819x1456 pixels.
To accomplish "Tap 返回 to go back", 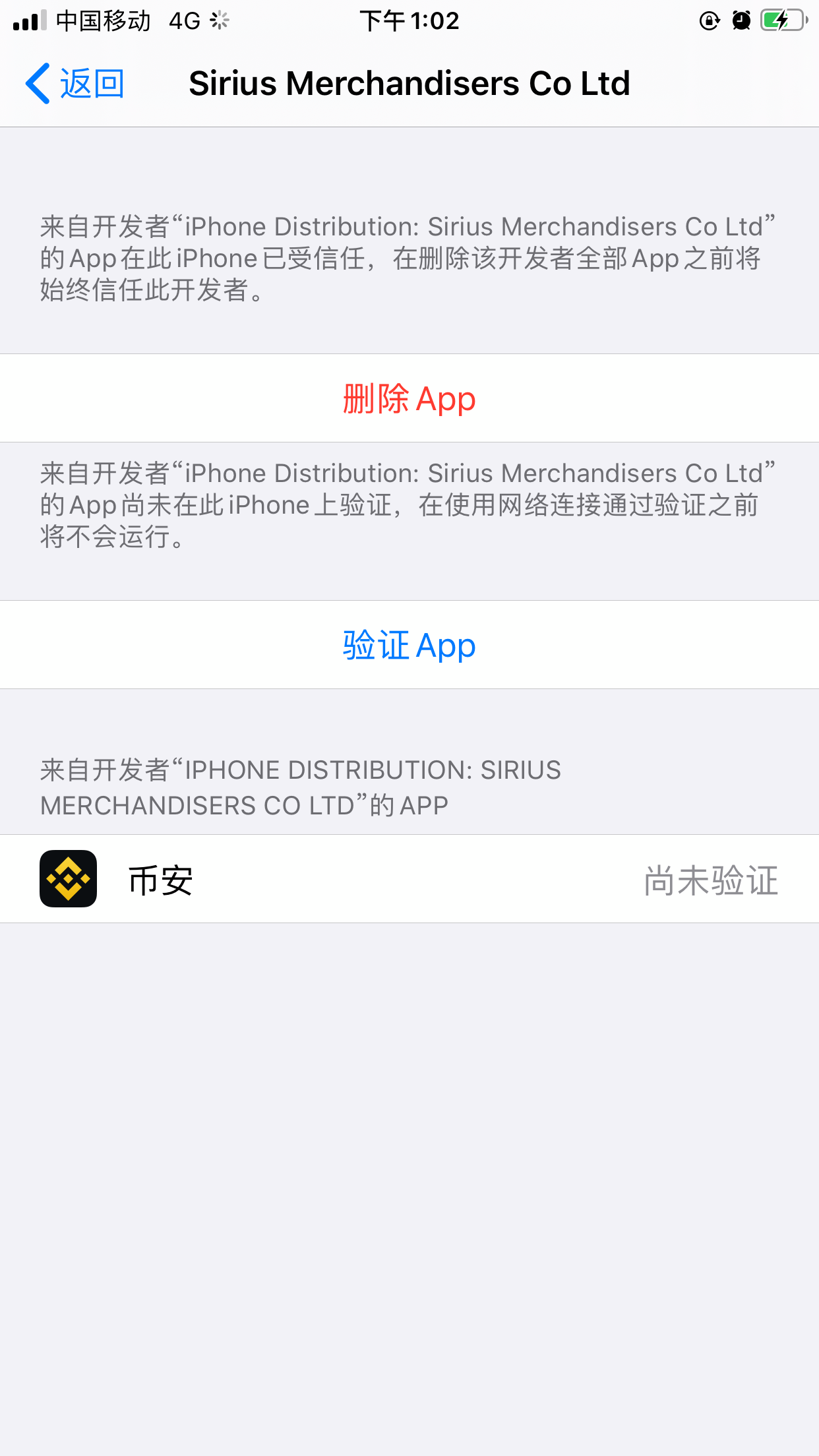I will (91, 82).
